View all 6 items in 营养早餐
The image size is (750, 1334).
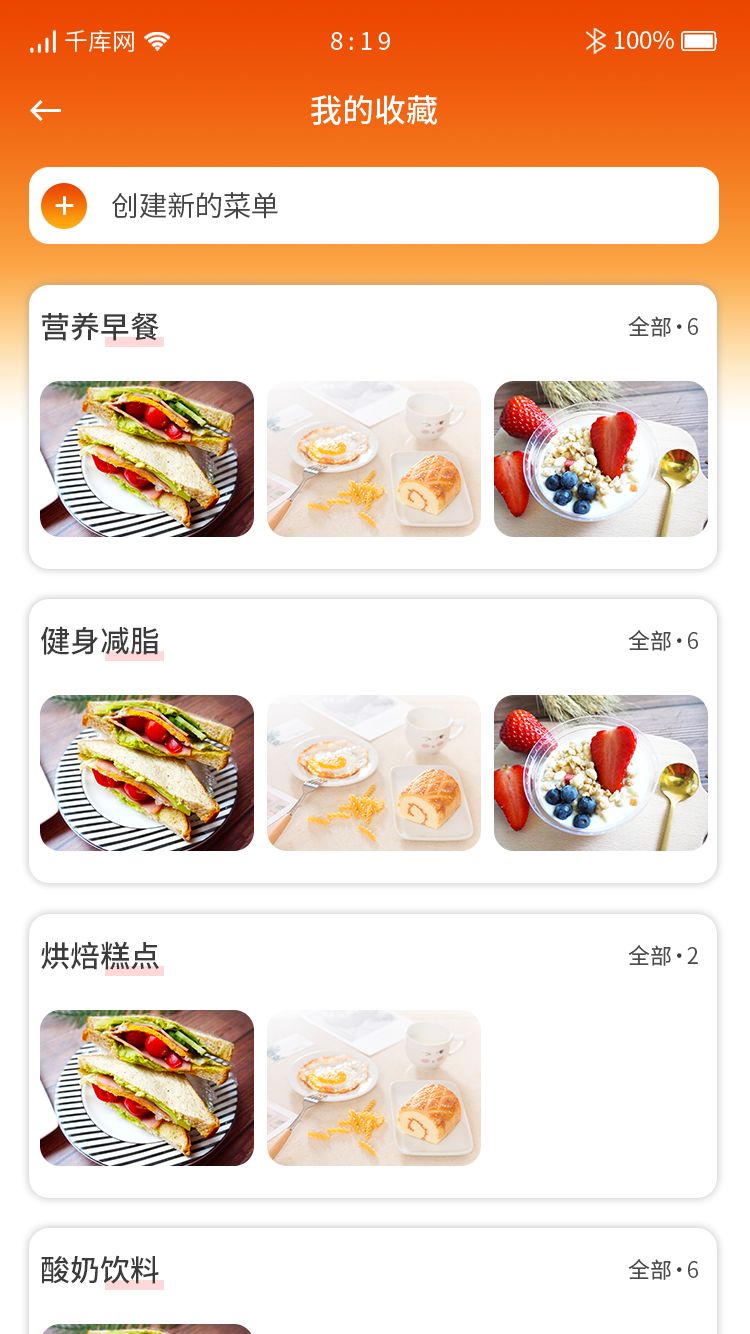point(663,327)
